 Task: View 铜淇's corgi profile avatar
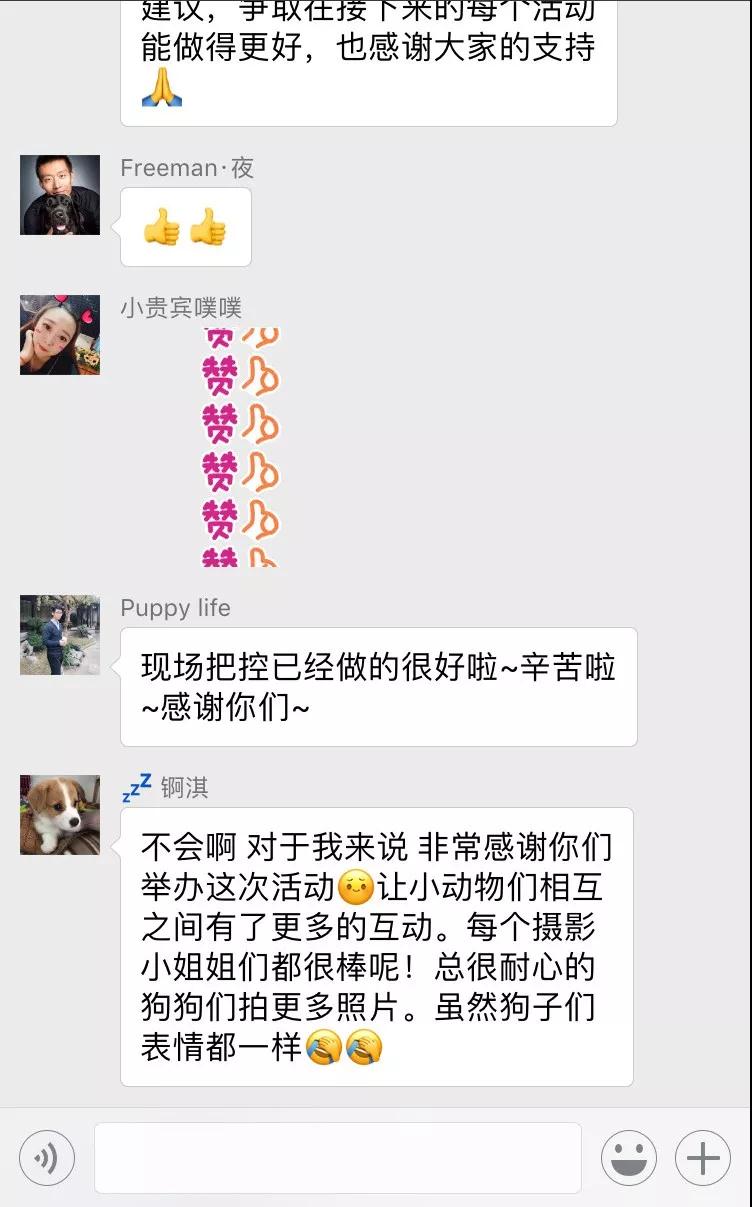(60, 815)
